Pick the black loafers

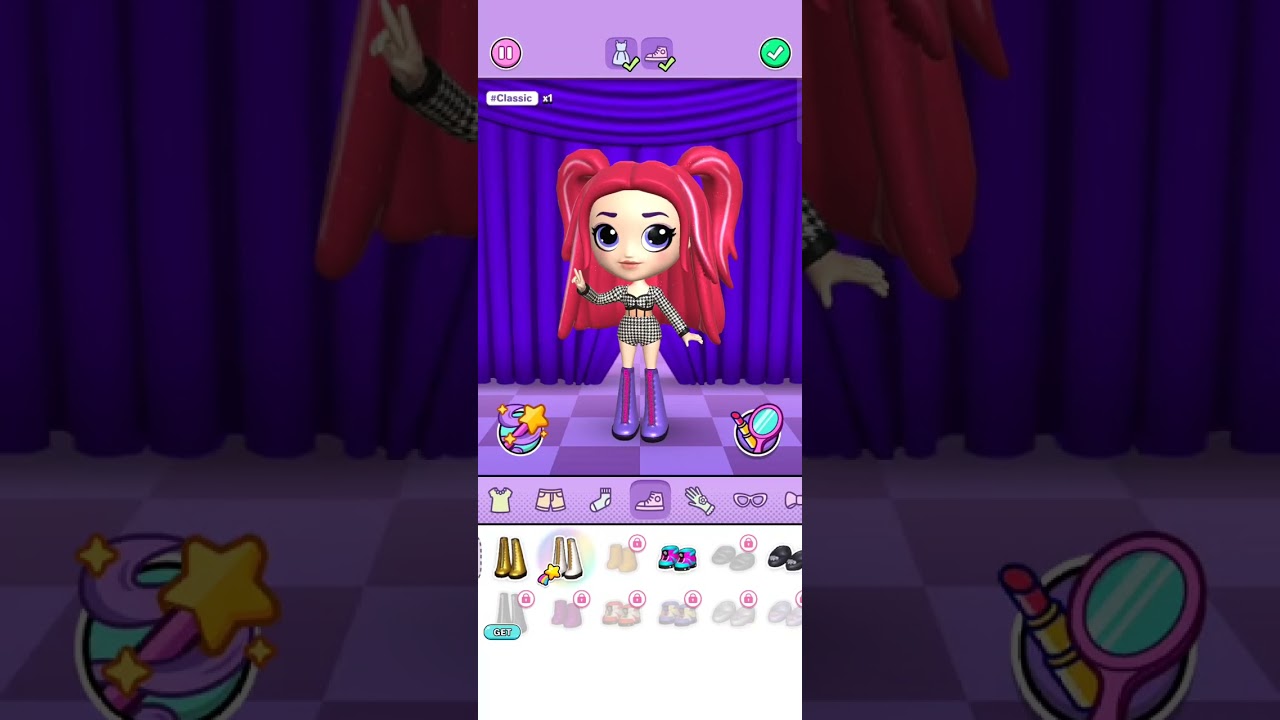[785, 558]
